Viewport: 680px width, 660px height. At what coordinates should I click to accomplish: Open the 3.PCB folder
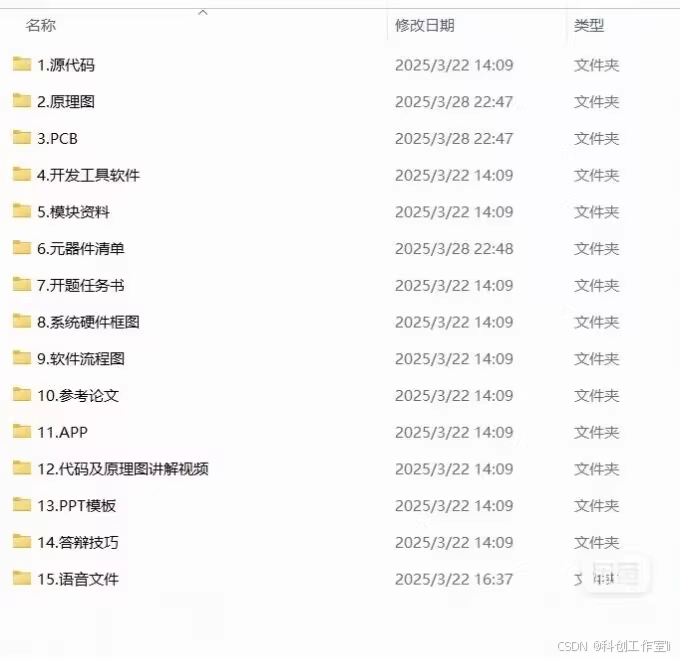point(57,139)
